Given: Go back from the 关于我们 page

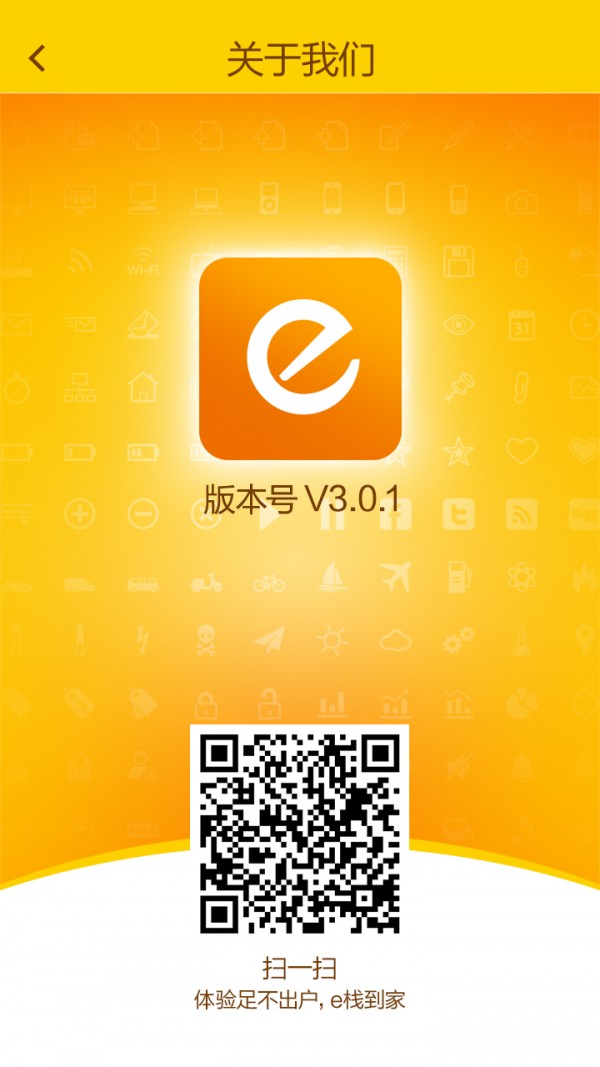Looking at the screenshot, I should coord(37,59).
